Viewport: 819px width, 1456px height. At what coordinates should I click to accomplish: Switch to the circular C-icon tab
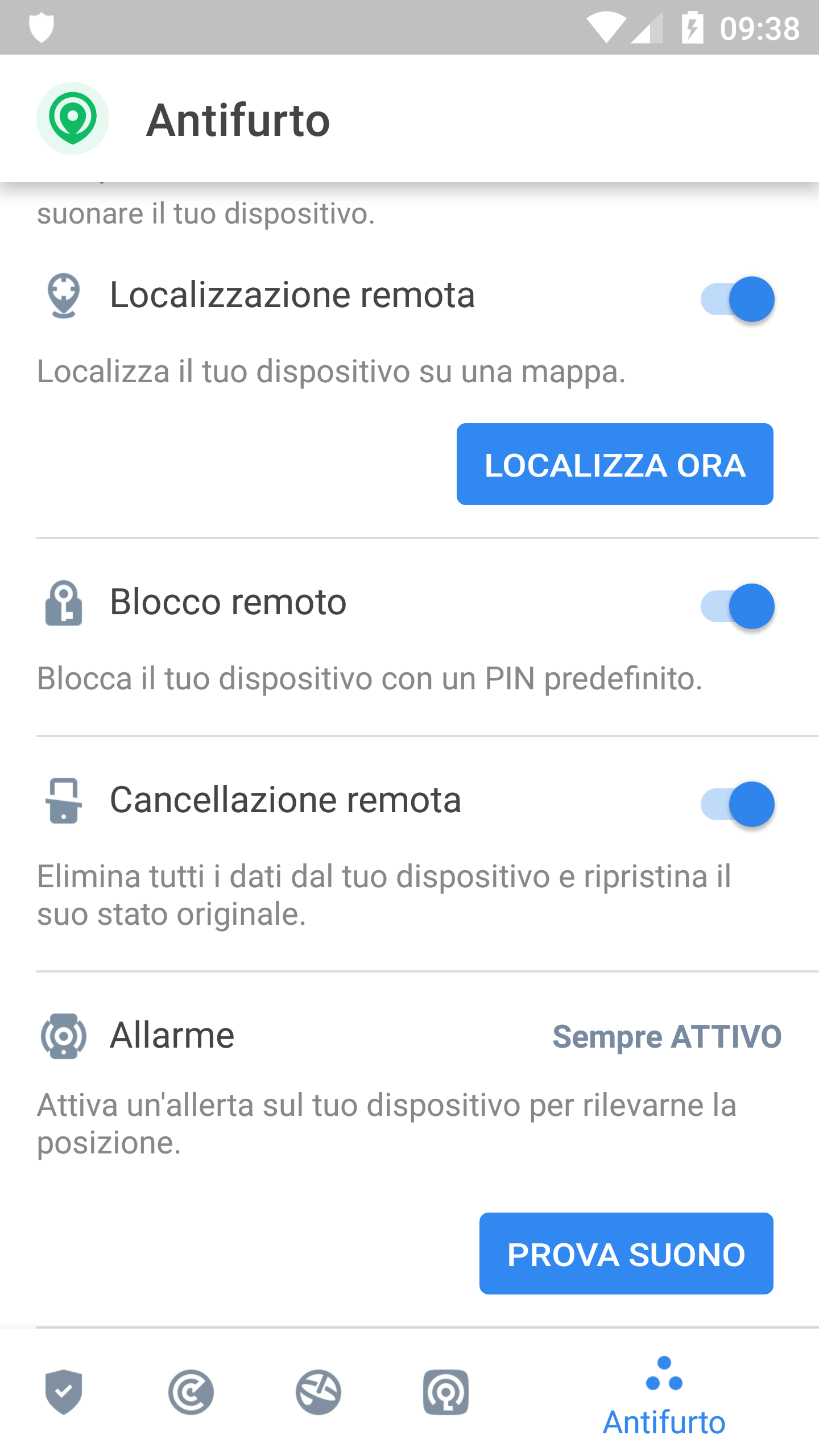point(191,1392)
